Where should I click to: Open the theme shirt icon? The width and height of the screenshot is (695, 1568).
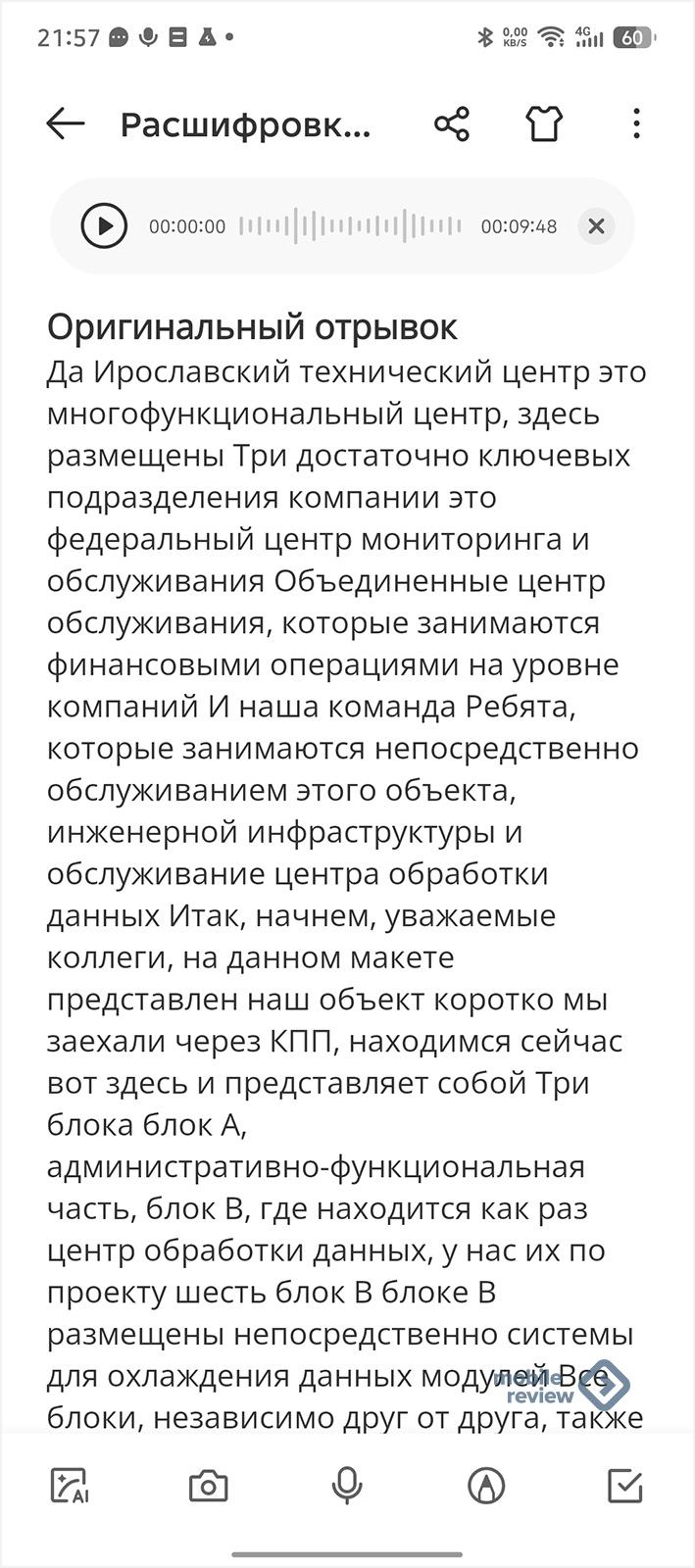click(x=544, y=124)
